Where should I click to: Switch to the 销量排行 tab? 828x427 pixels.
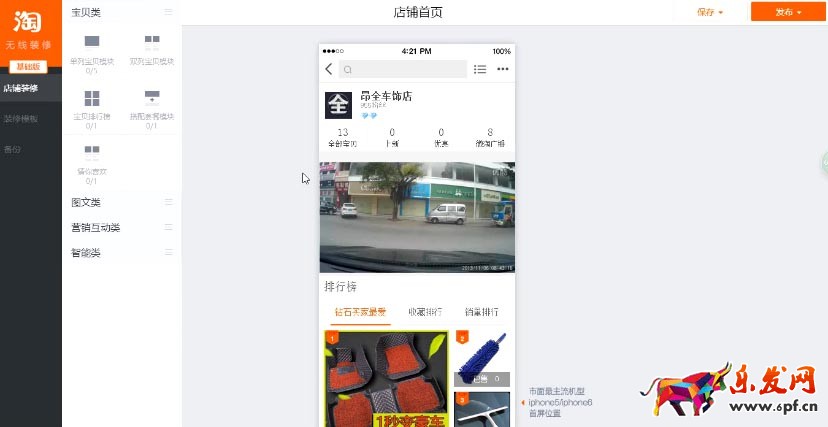tap(481, 313)
